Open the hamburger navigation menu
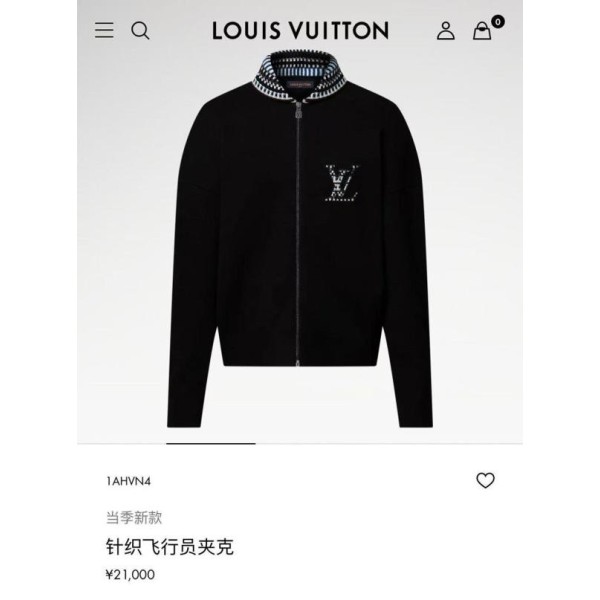This screenshot has height=600, width=600. click(104, 30)
